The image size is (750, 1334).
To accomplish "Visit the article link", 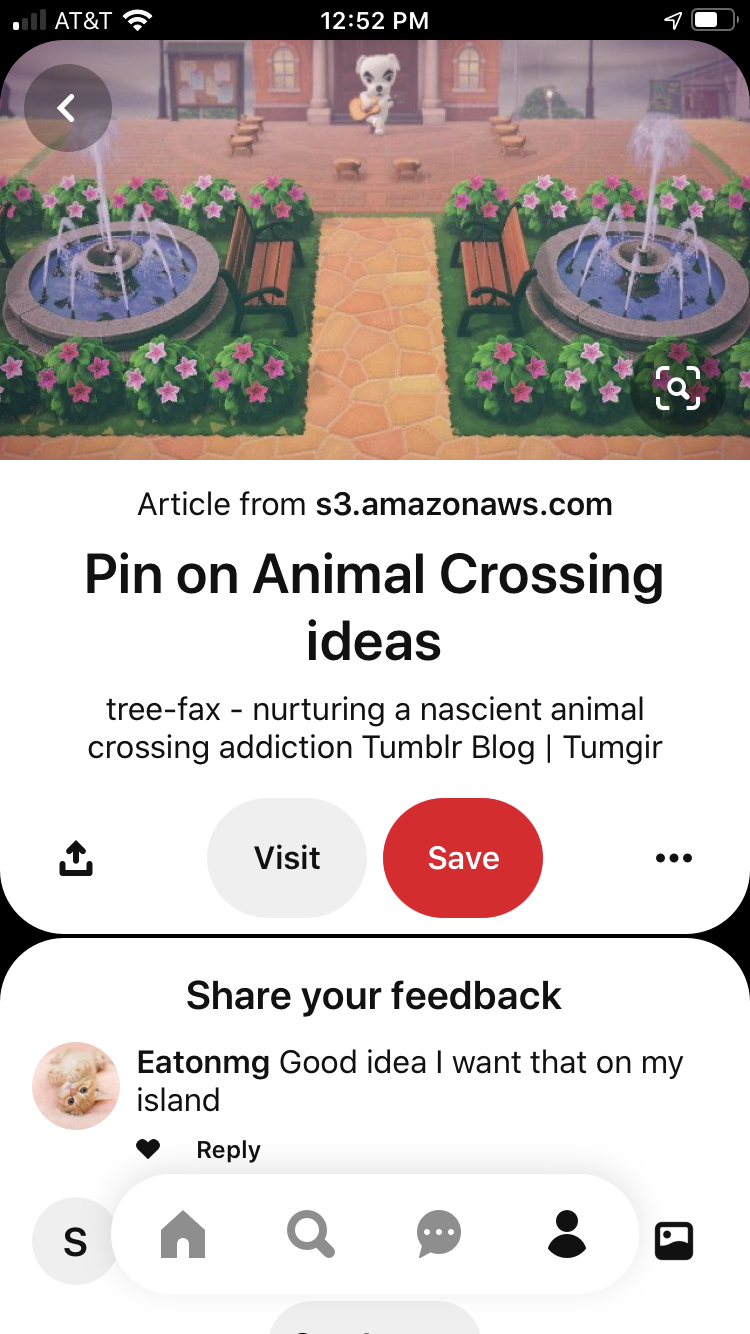I will pos(287,858).
